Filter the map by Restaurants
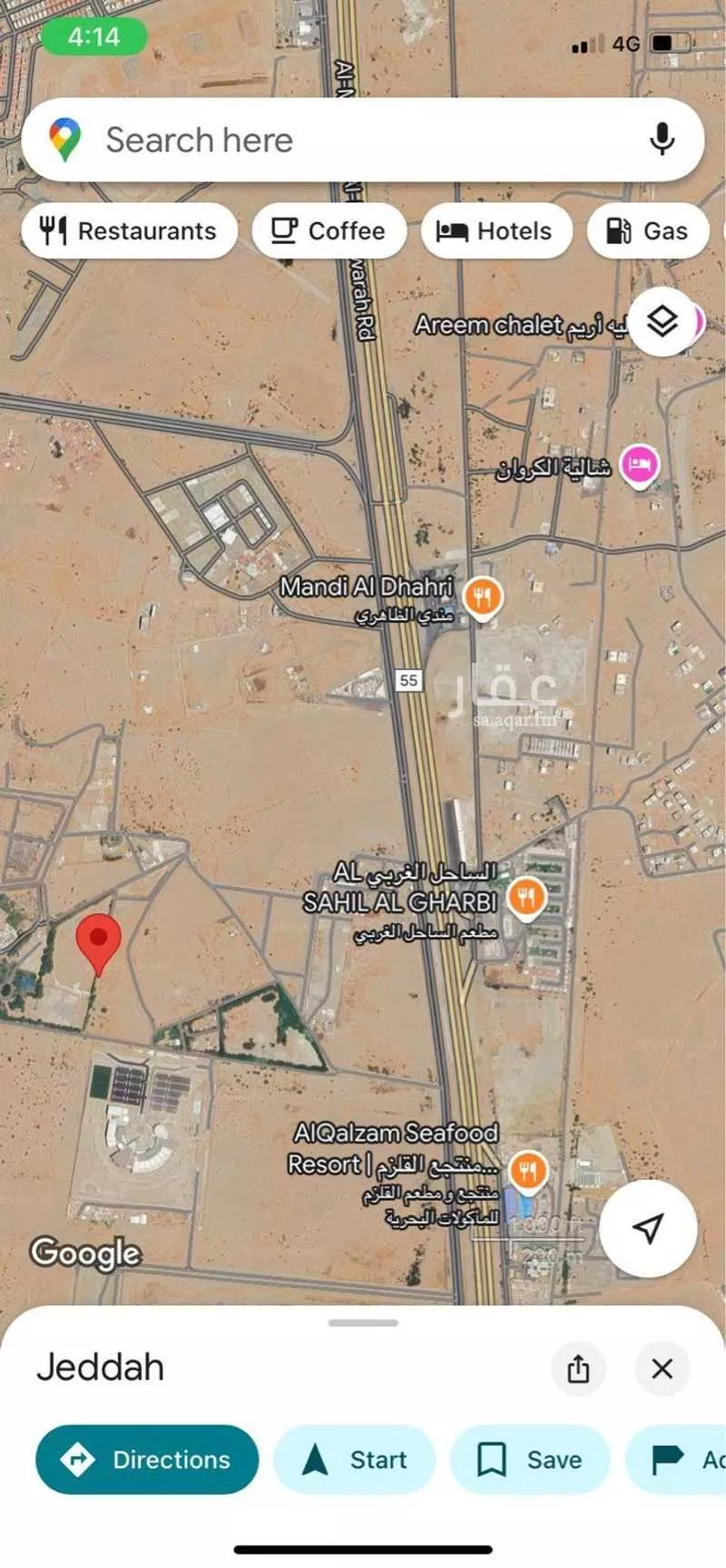Image resolution: width=726 pixels, height=1568 pixels. pos(129,231)
